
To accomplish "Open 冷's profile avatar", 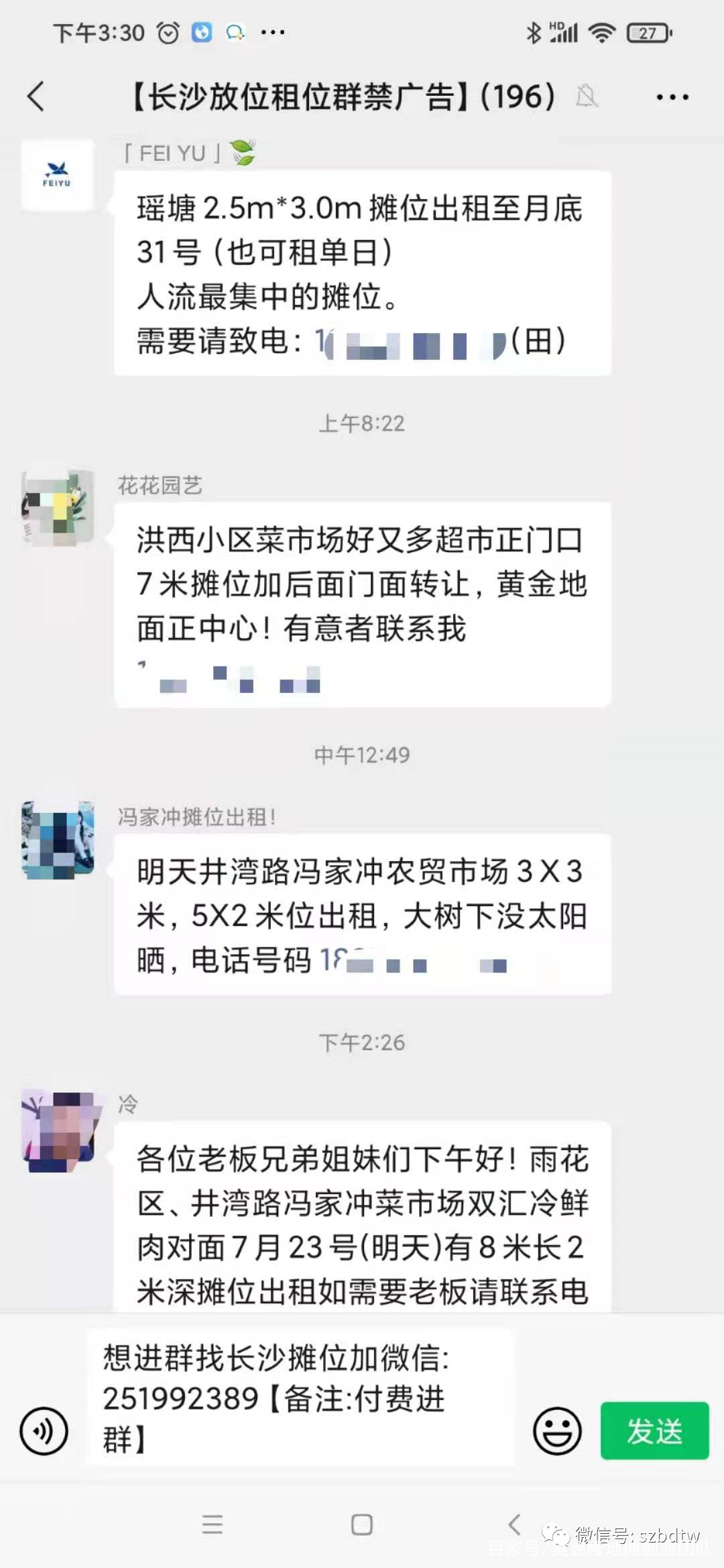I will coord(58,1130).
